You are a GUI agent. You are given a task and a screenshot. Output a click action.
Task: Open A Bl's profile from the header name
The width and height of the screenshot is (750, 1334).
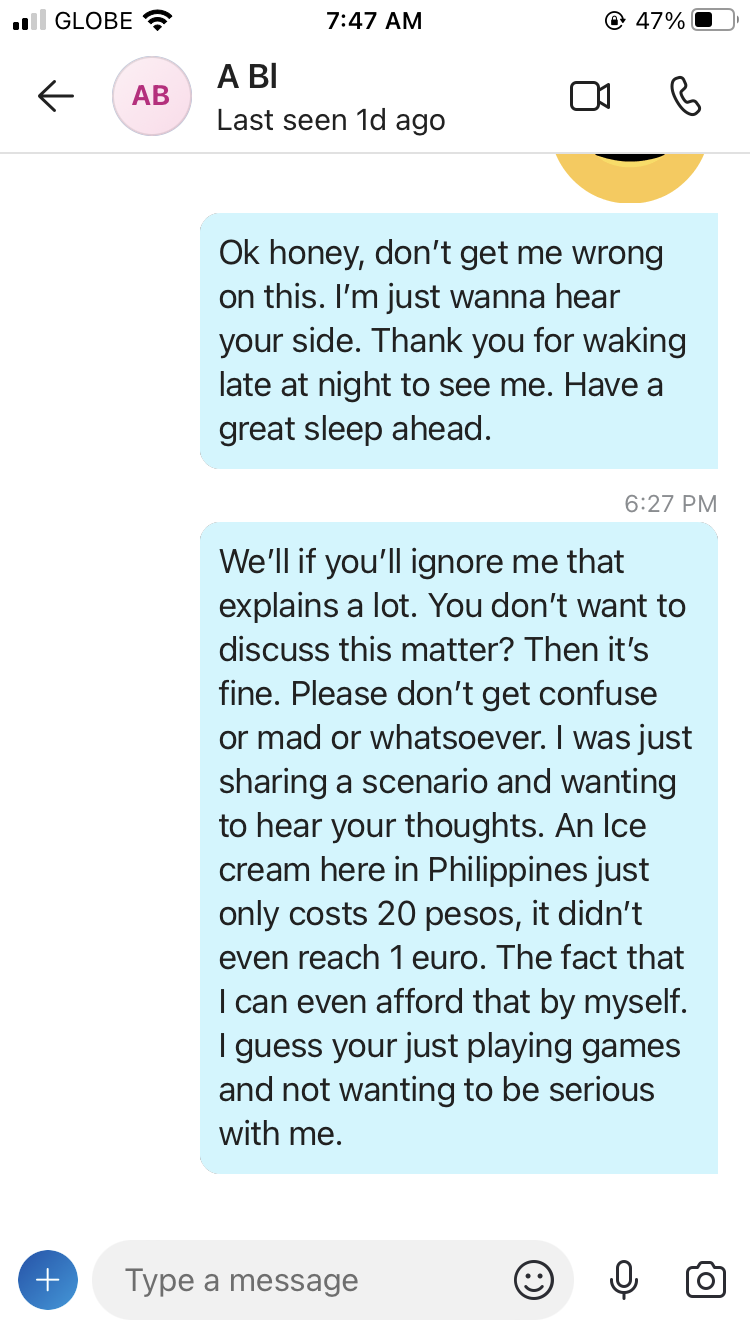pos(248,77)
